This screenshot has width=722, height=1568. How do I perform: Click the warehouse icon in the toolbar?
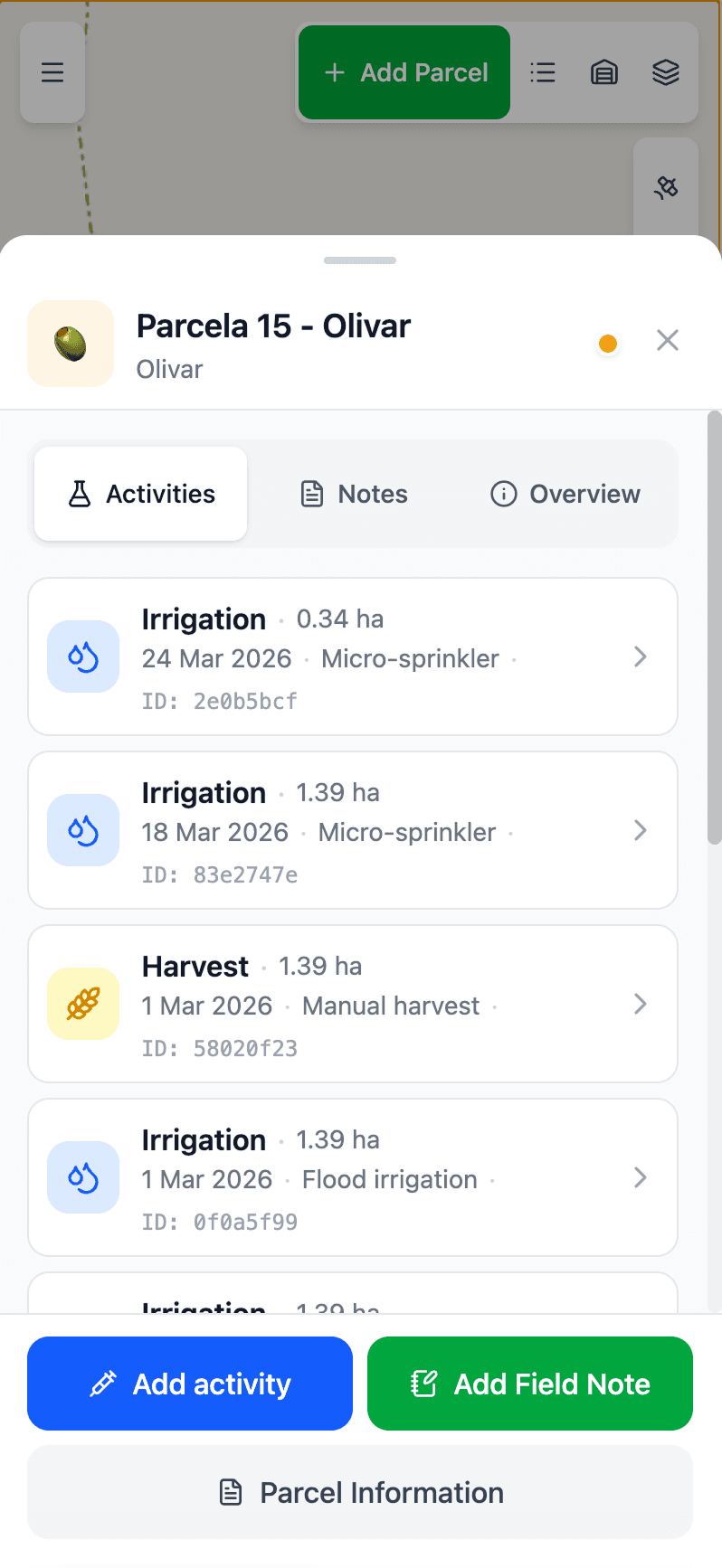coord(604,72)
